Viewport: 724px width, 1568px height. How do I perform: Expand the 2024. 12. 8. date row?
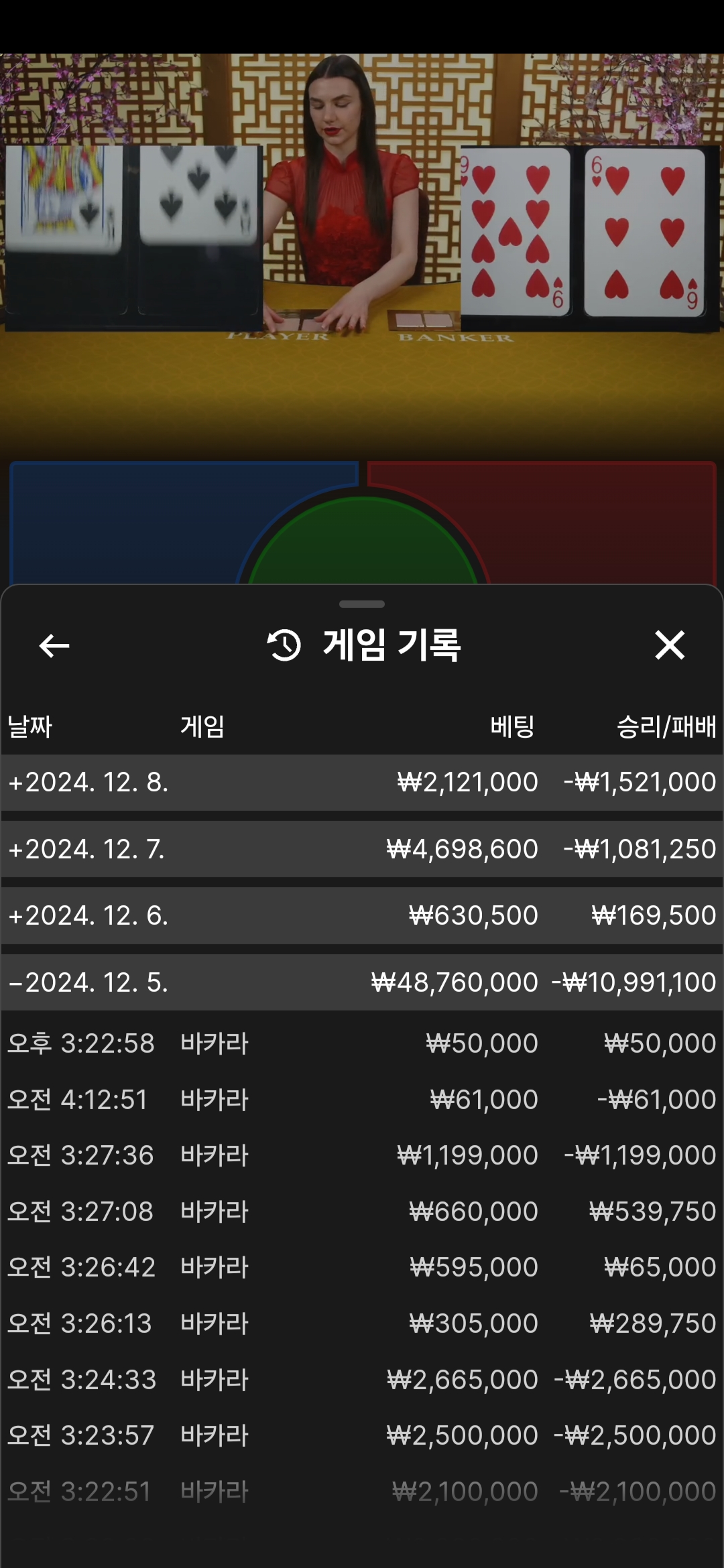pyautogui.click(x=362, y=782)
